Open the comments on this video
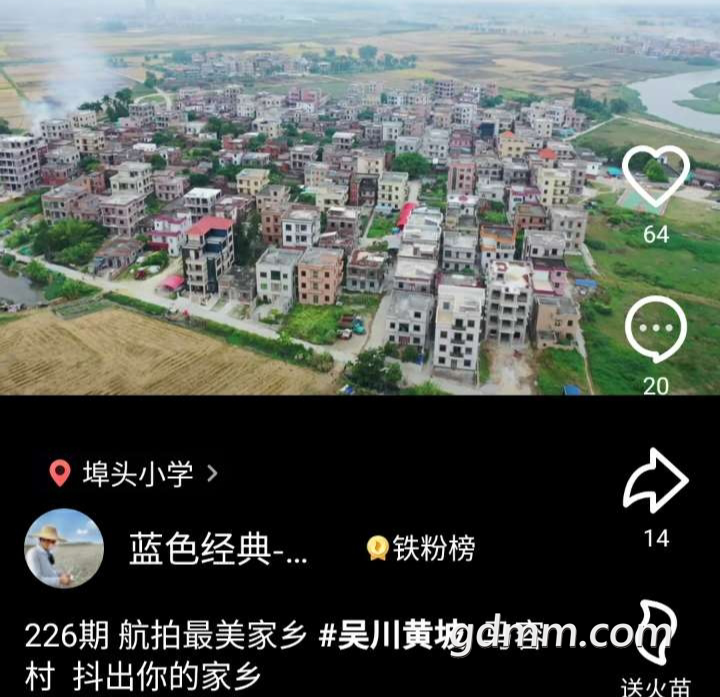This screenshot has height=697, width=720. pos(655,331)
